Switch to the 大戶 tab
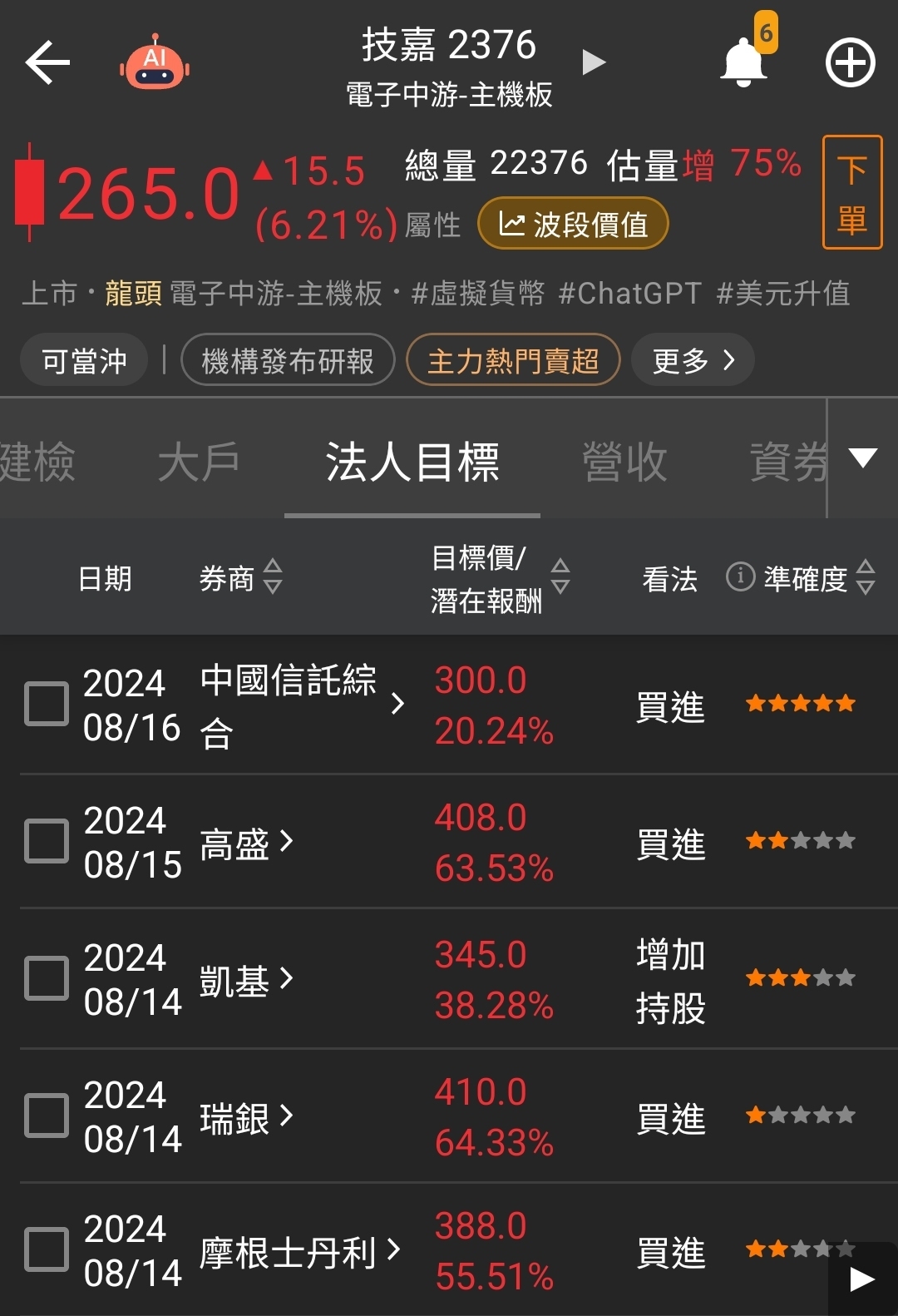 tap(197, 463)
